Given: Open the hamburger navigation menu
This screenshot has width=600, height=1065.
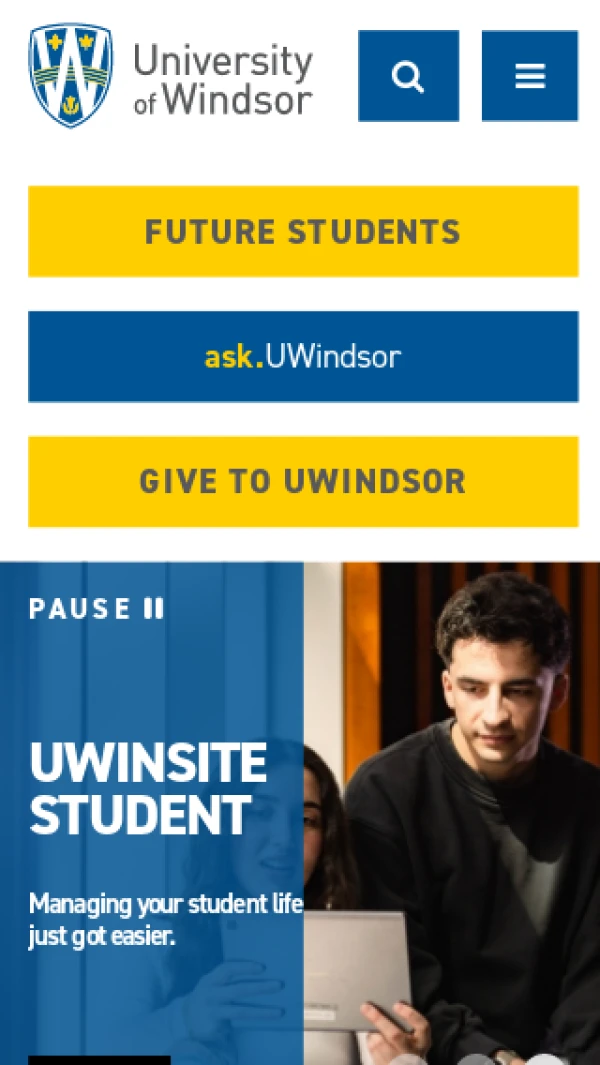Looking at the screenshot, I should [529, 76].
